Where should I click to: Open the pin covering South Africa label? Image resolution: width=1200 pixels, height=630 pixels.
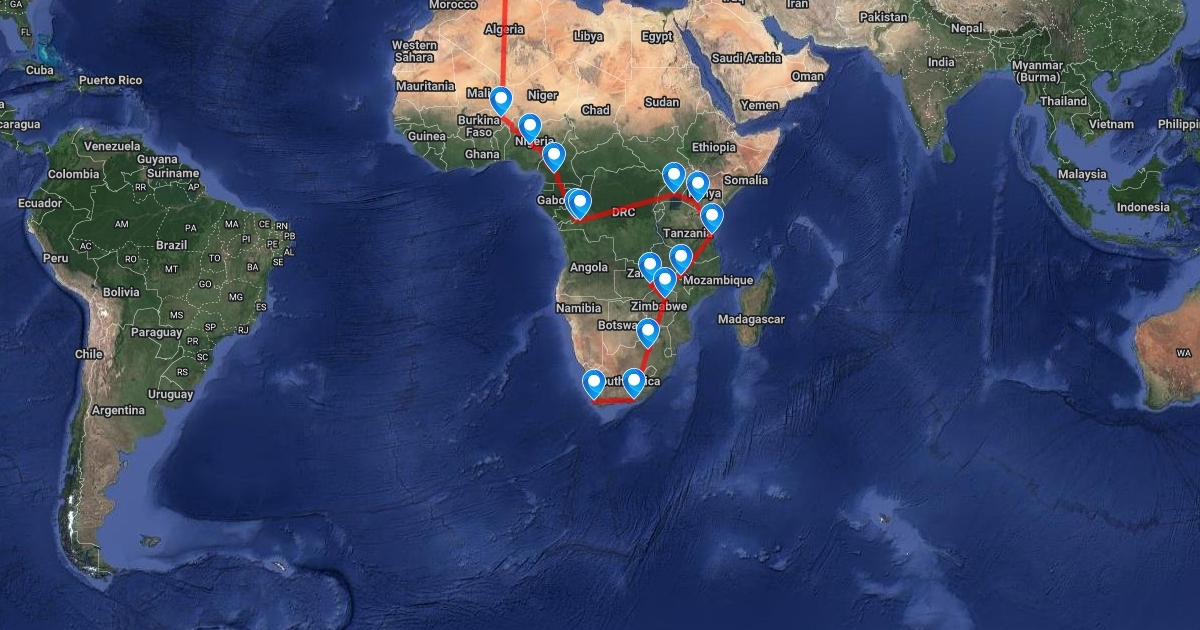(633, 382)
